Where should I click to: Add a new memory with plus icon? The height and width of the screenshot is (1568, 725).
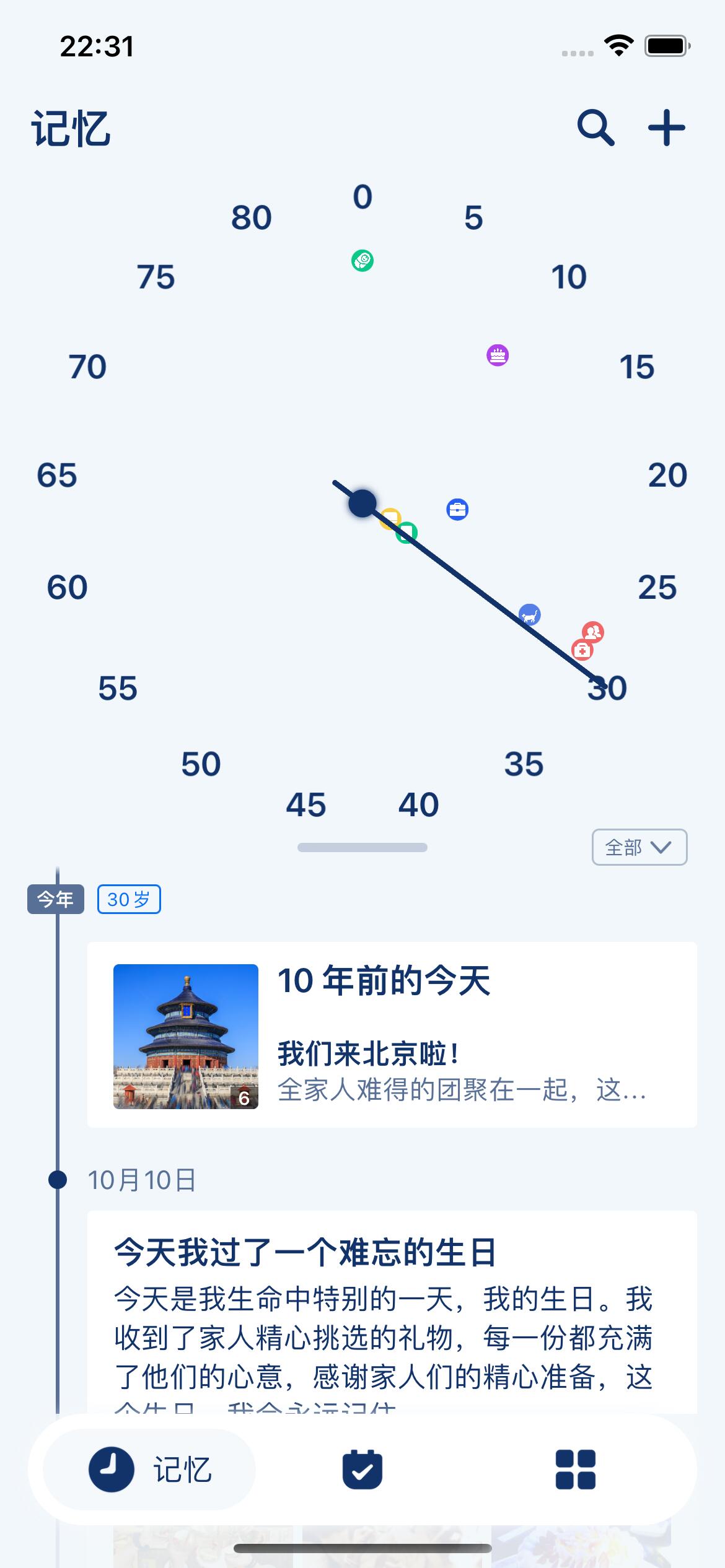[x=666, y=128]
